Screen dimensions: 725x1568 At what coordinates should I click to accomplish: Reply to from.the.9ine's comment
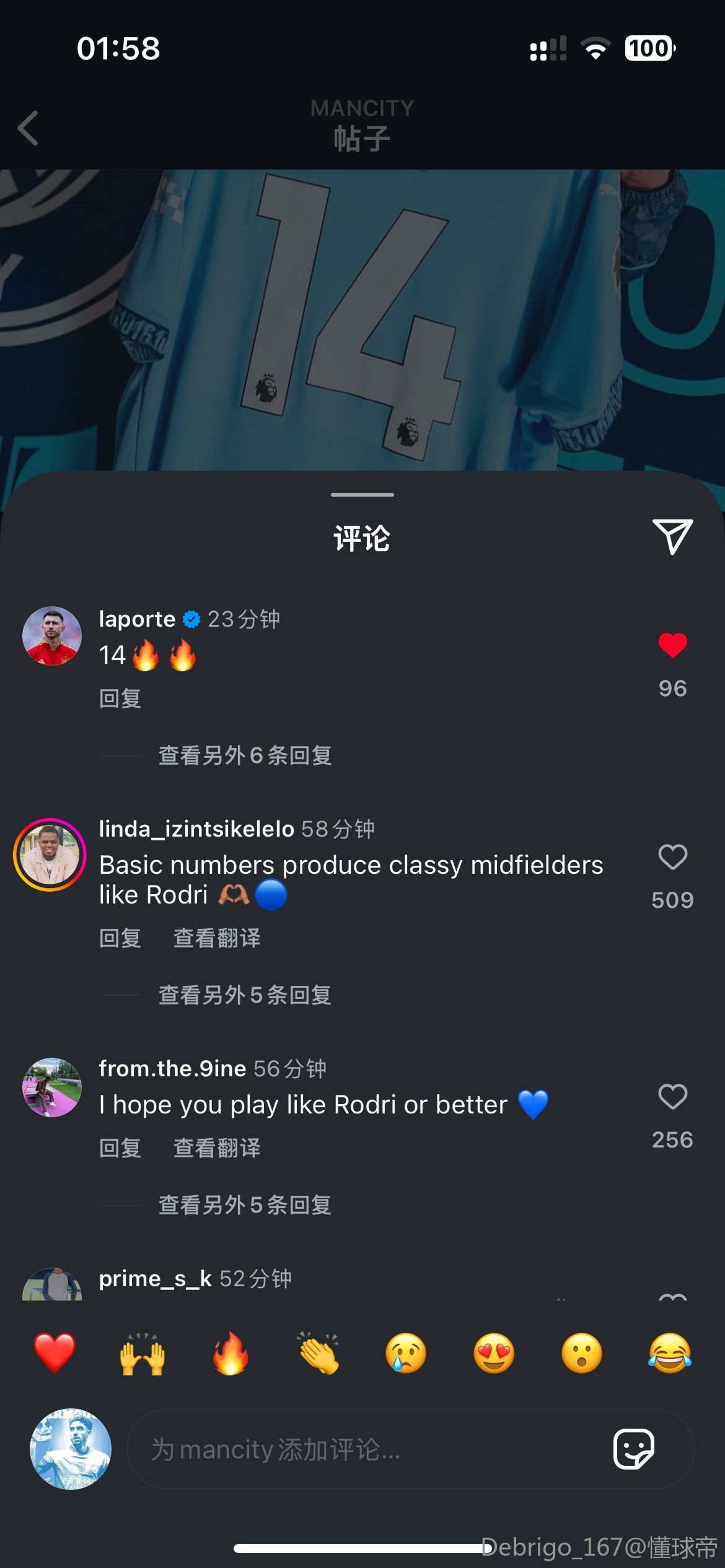click(120, 1148)
